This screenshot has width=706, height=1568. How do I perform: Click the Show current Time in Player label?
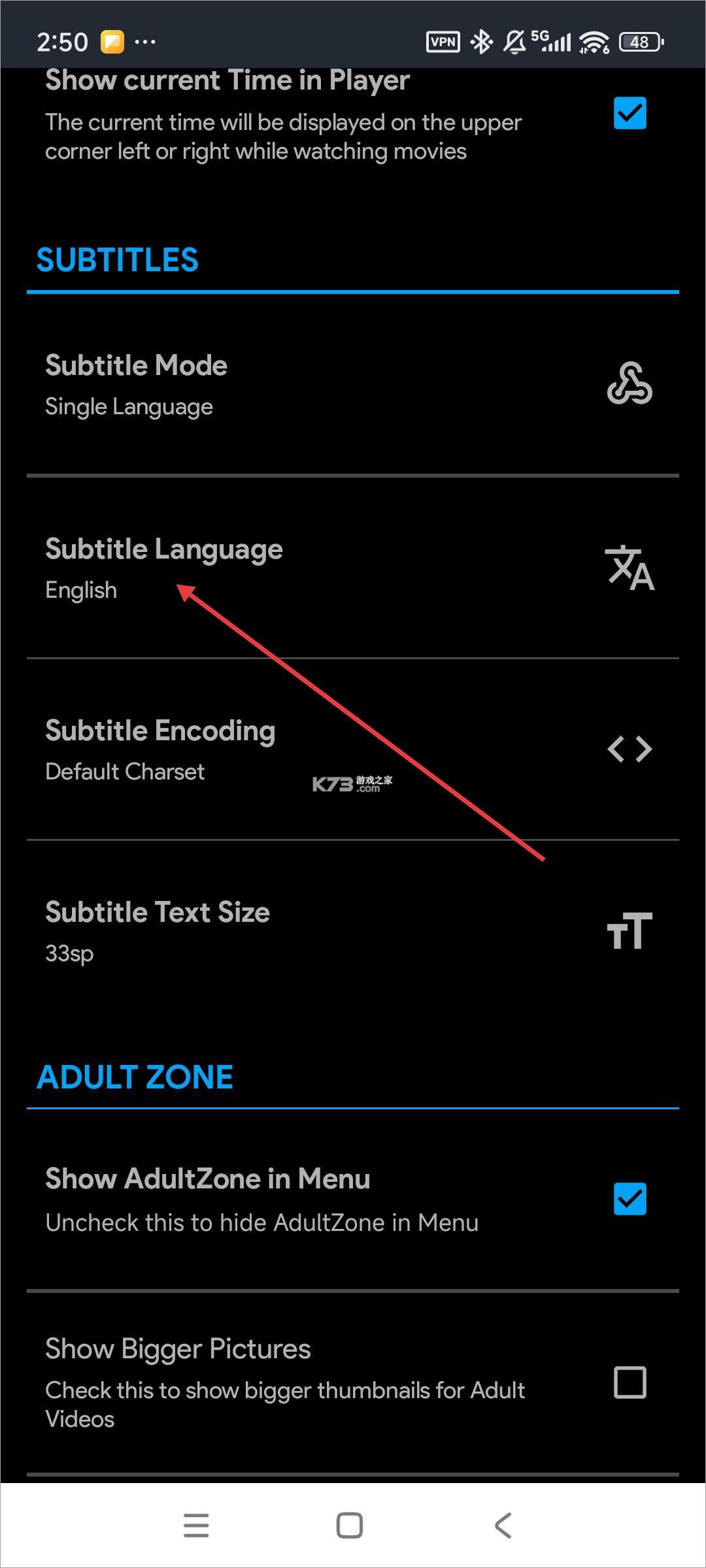(x=227, y=80)
